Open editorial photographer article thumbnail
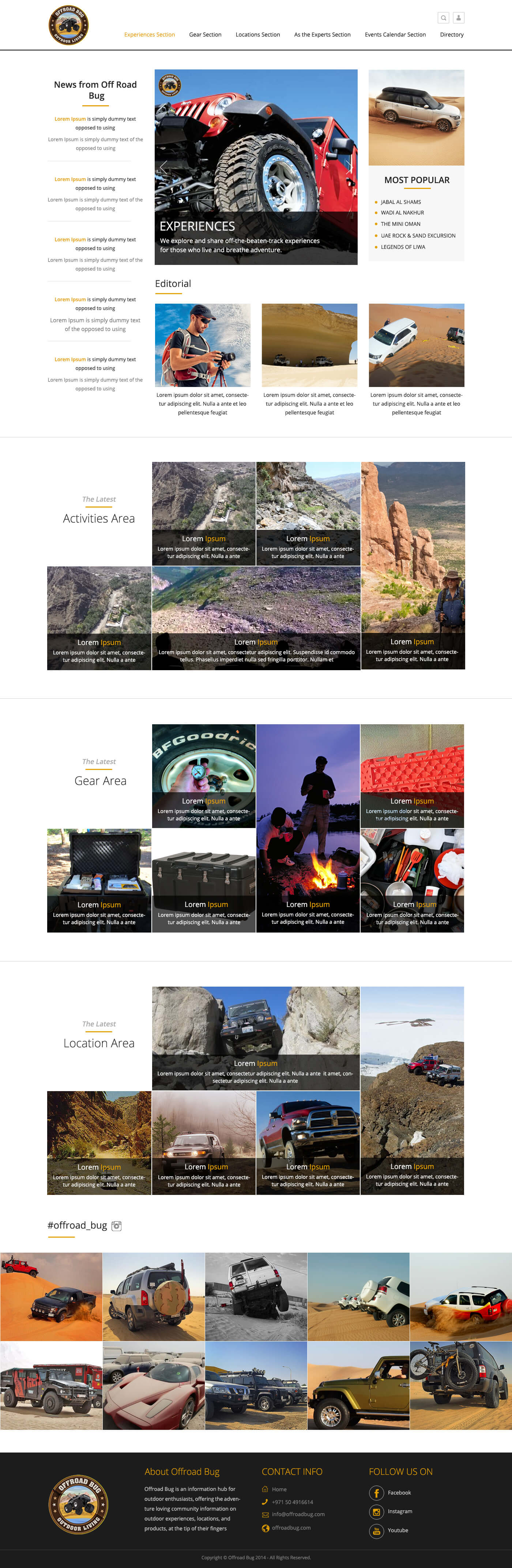The height and width of the screenshot is (1568, 512). coord(202,345)
